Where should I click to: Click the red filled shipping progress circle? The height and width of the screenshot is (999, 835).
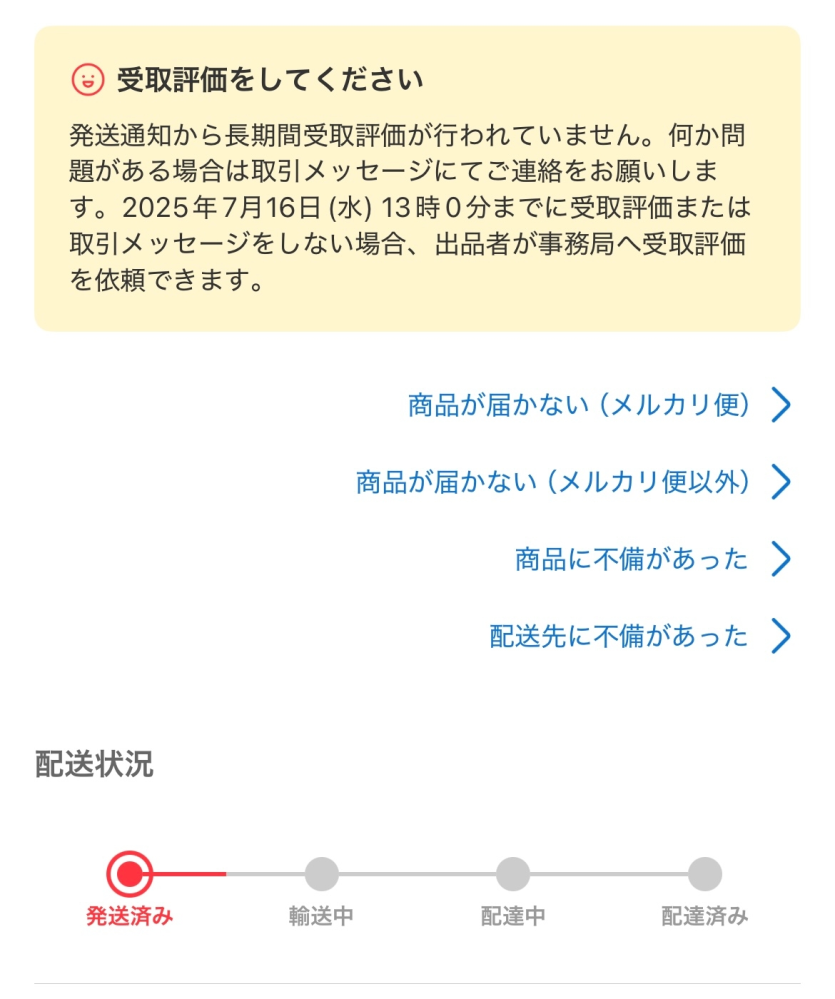tap(130, 871)
